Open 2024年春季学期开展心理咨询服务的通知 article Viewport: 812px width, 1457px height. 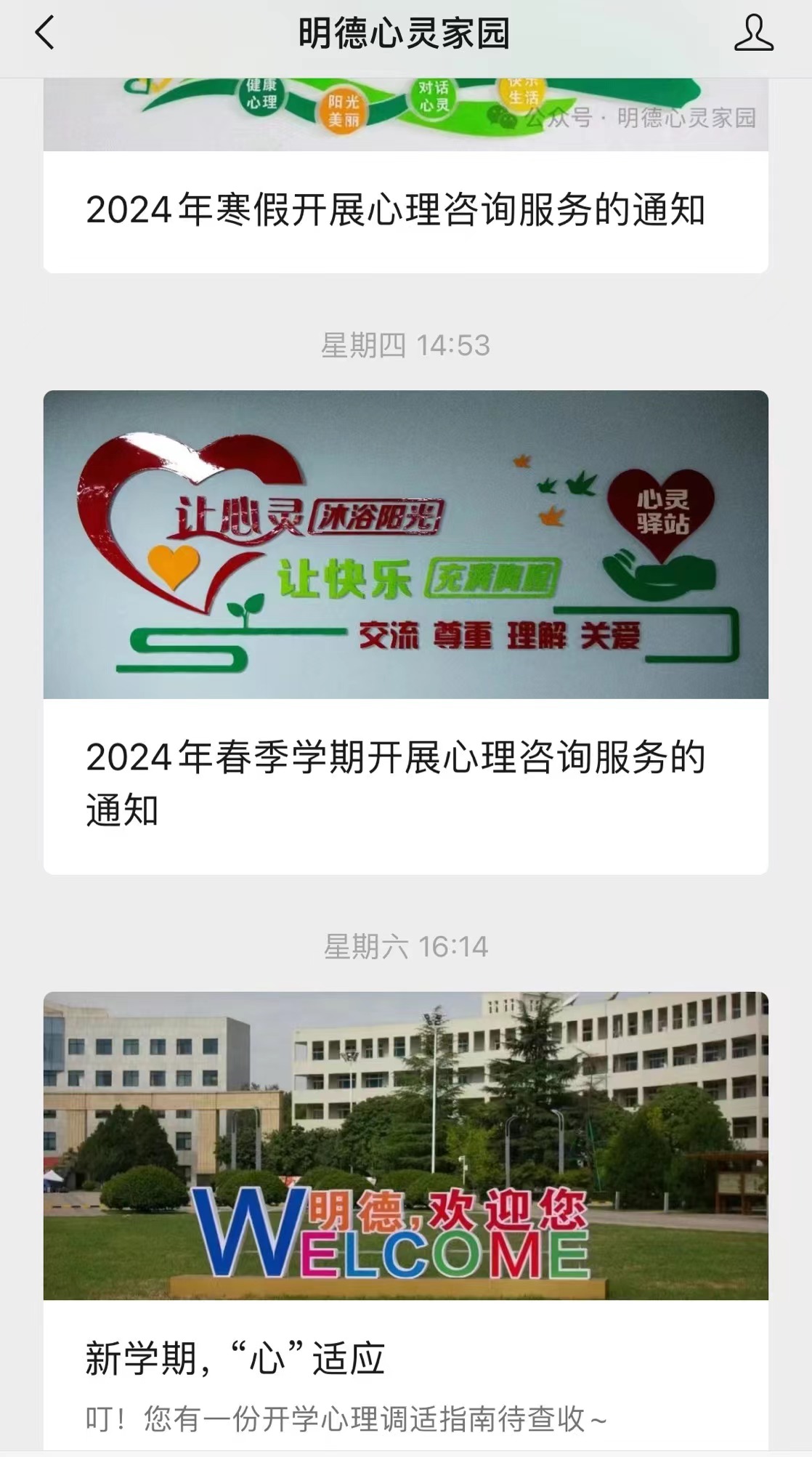click(x=396, y=783)
